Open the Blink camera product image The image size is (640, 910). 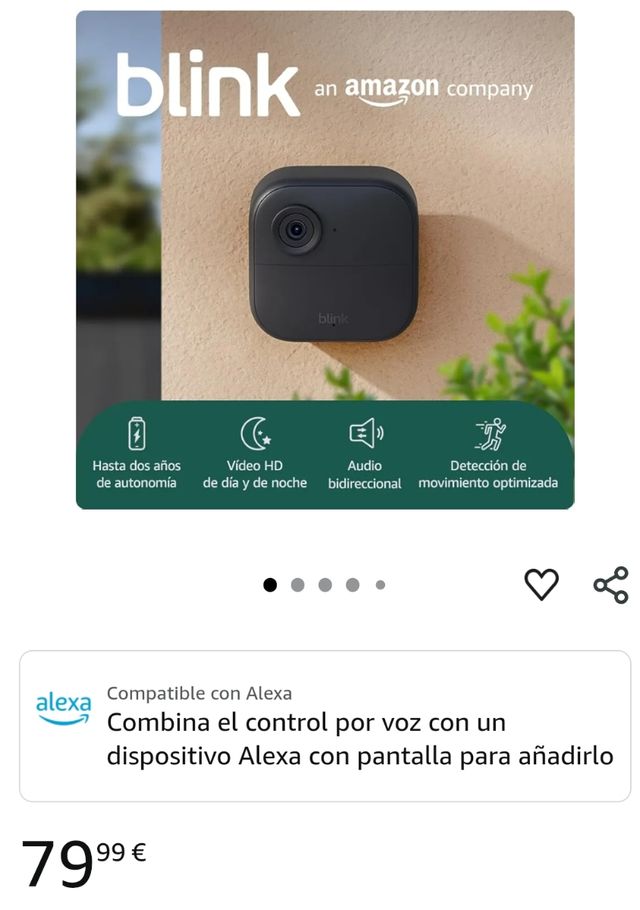pyautogui.click(x=325, y=260)
